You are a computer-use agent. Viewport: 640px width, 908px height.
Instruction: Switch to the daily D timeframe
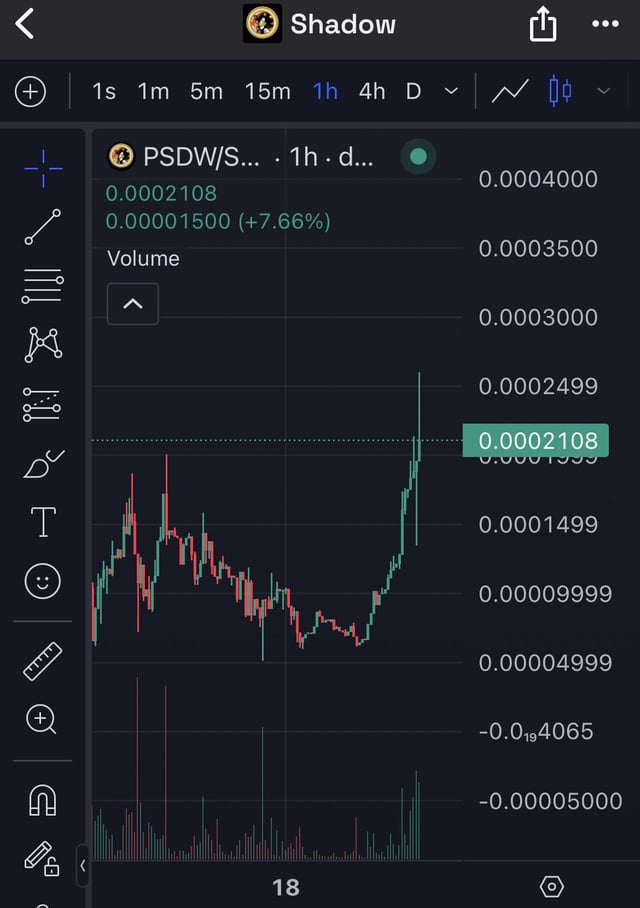(413, 92)
